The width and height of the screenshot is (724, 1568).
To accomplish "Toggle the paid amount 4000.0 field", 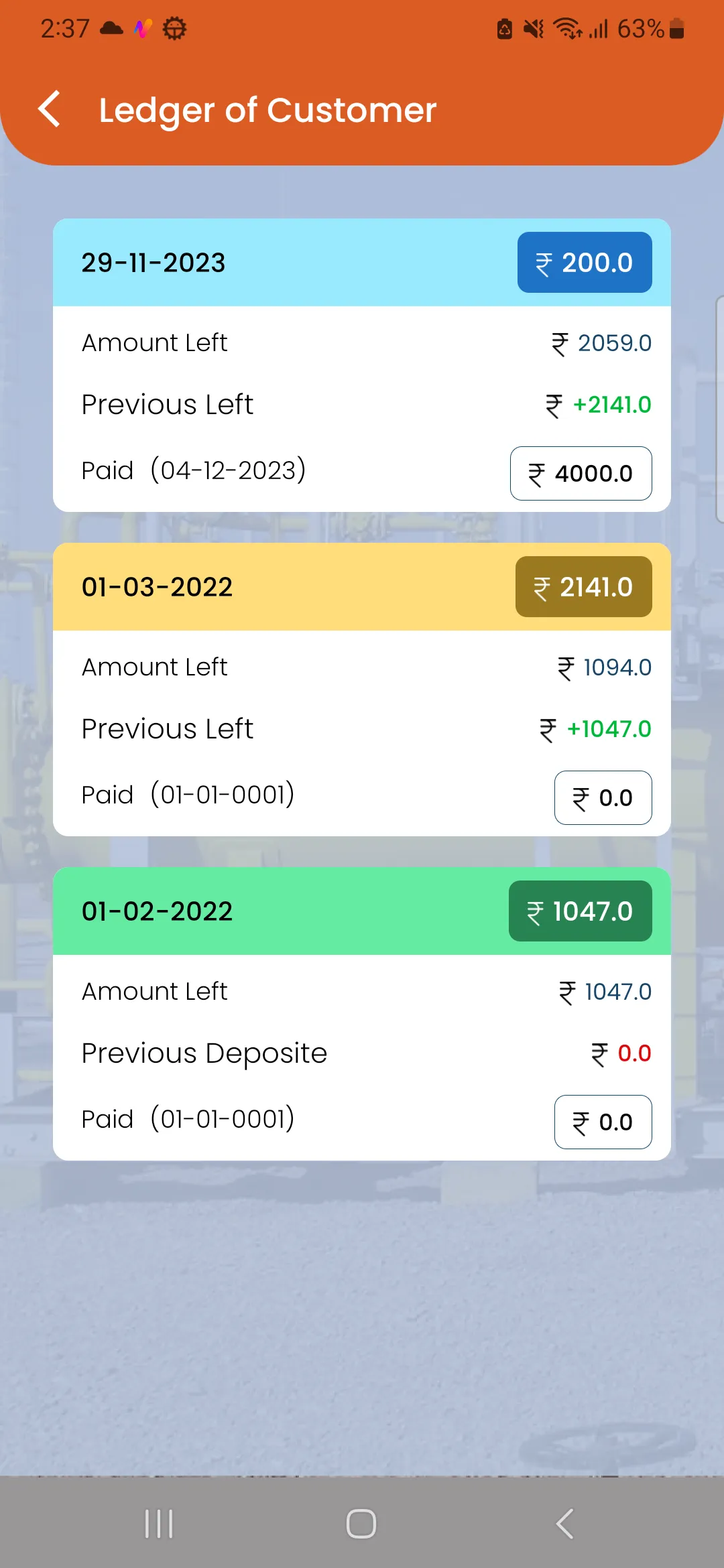I will (x=581, y=473).
